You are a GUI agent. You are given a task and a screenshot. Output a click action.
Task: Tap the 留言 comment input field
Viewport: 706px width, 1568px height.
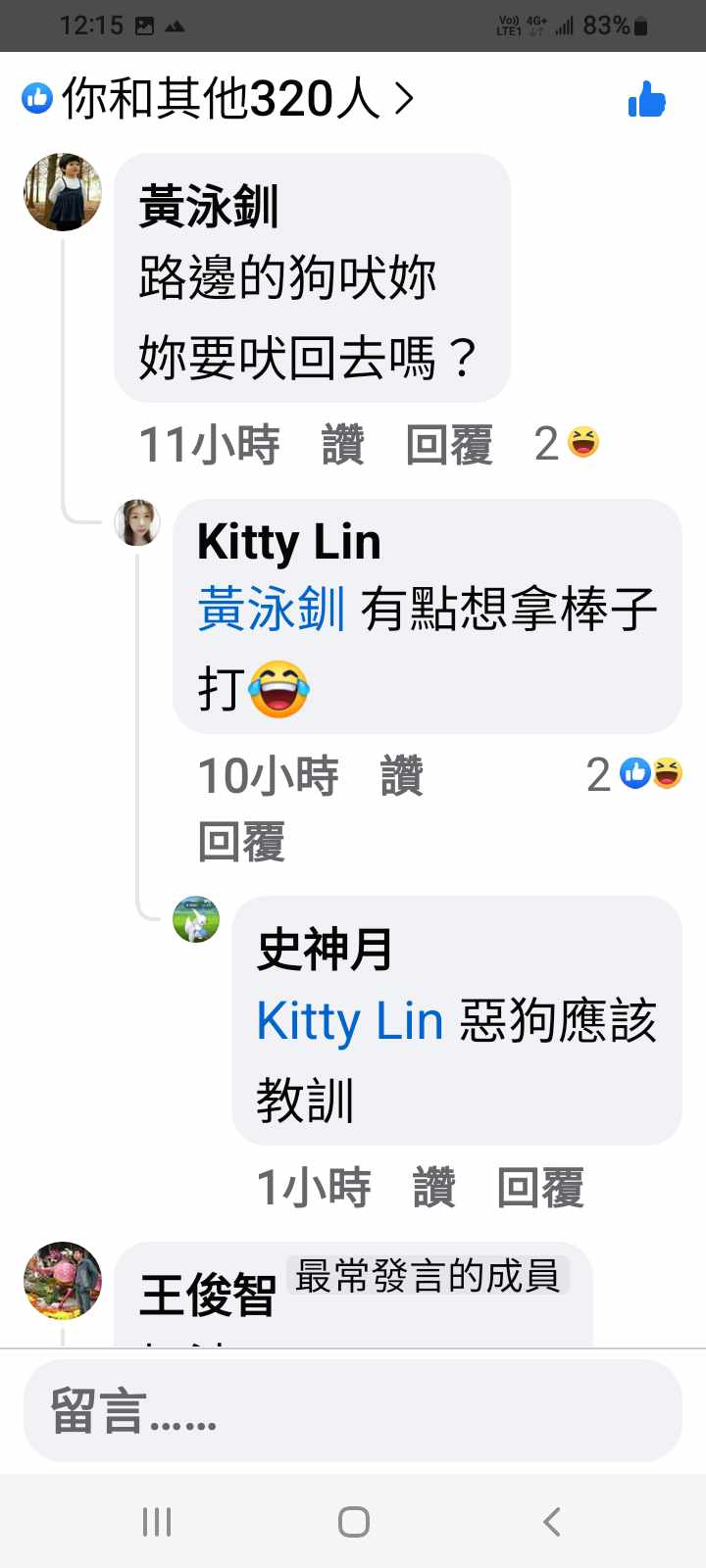tap(353, 1411)
